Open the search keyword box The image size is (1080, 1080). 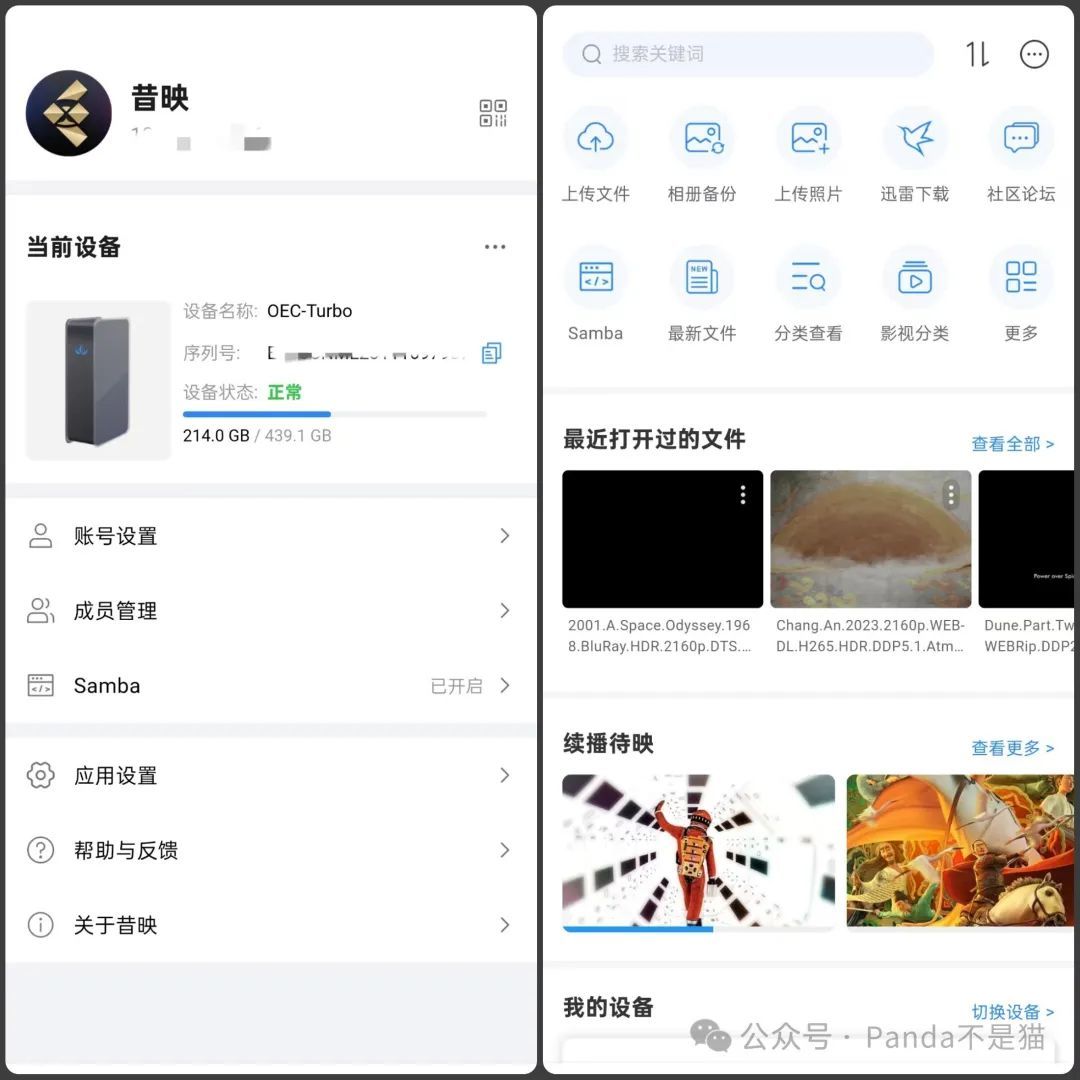point(748,54)
